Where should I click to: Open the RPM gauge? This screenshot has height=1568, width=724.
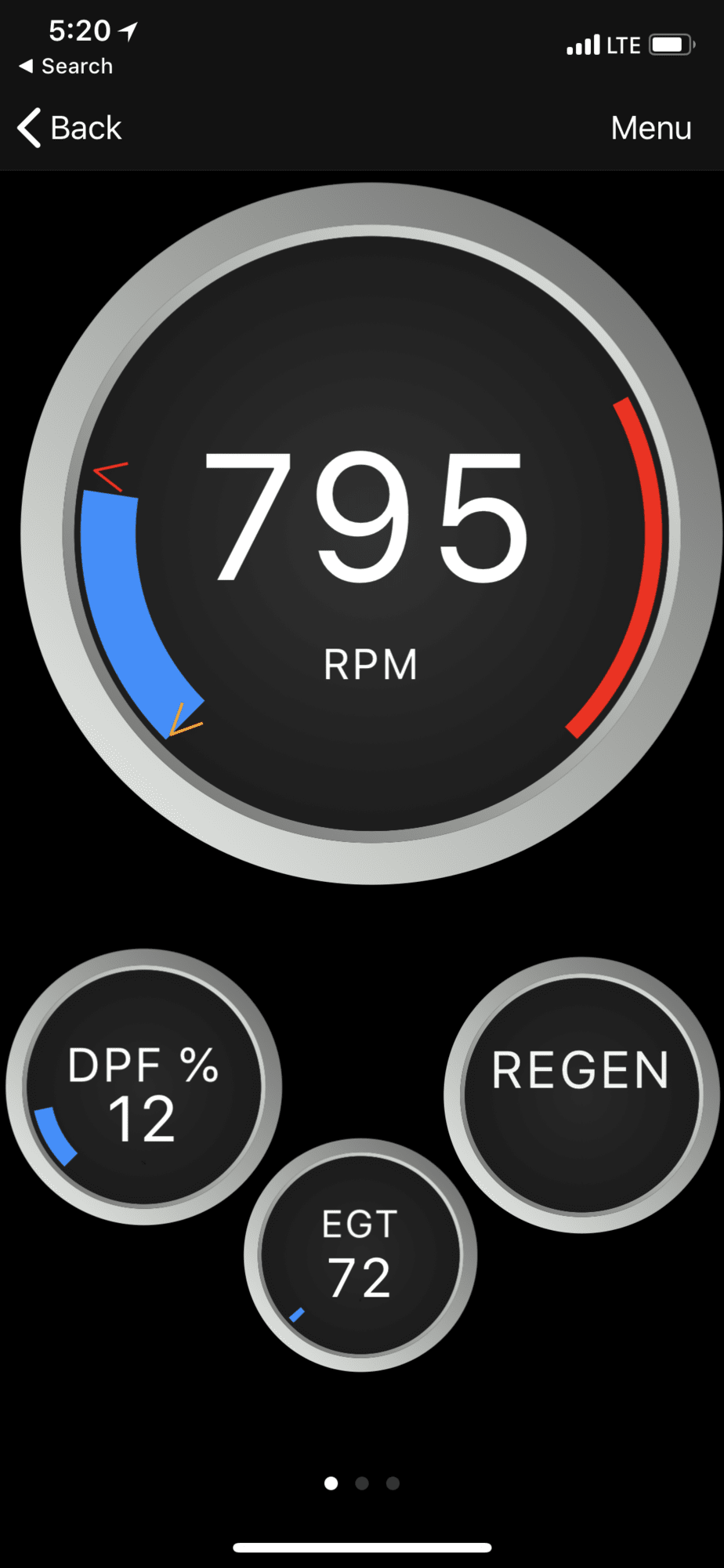click(x=371, y=533)
